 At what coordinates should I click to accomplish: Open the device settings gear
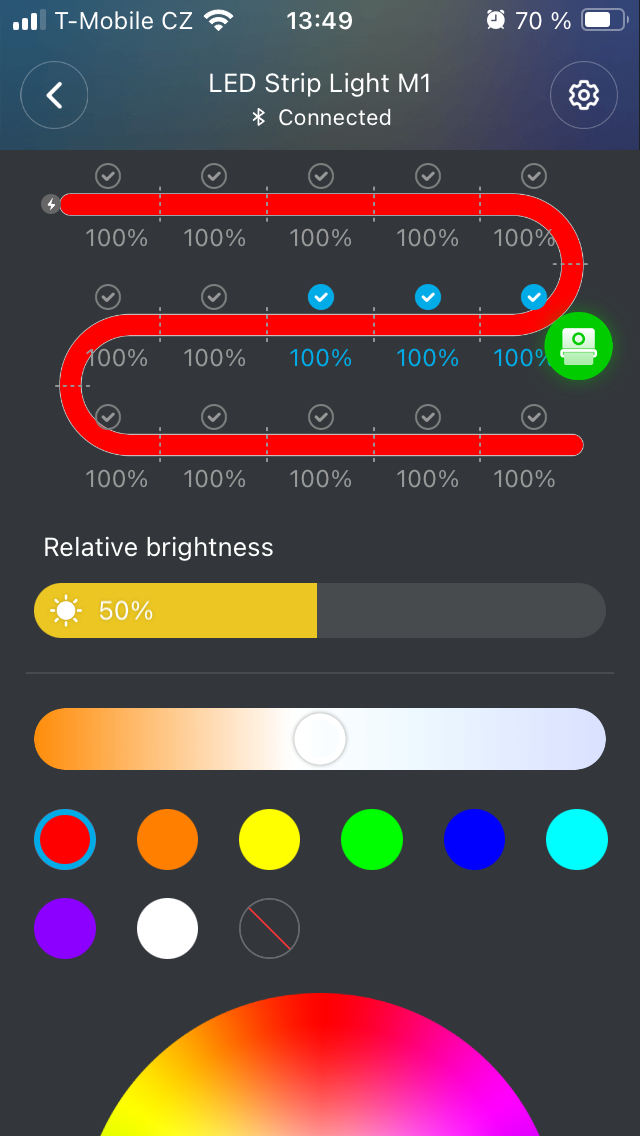583,95
